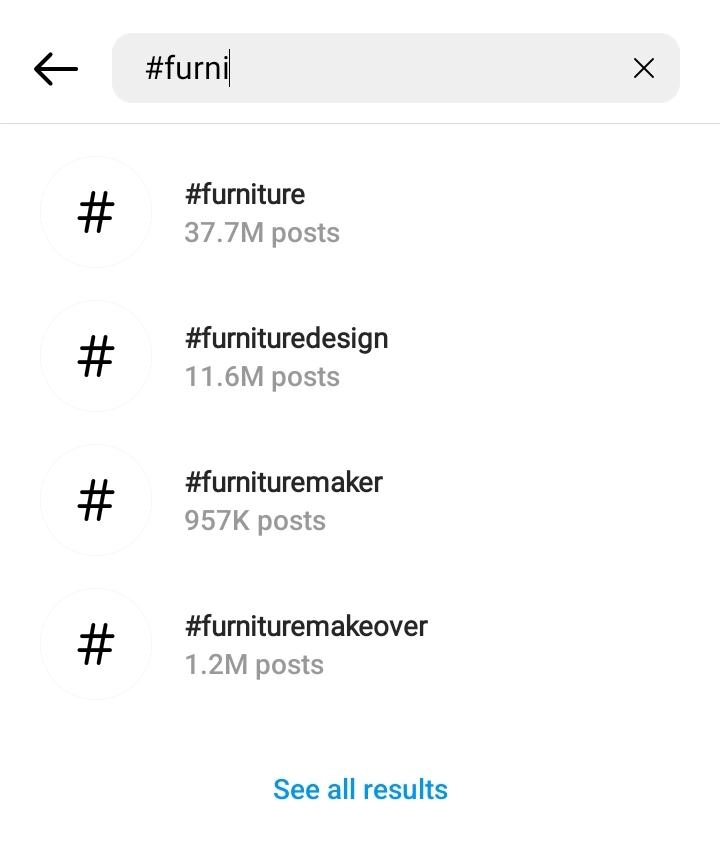This screenshot has width=720, height=864.
Task: Click the first search suggestion row
Action: pos(360,212)
